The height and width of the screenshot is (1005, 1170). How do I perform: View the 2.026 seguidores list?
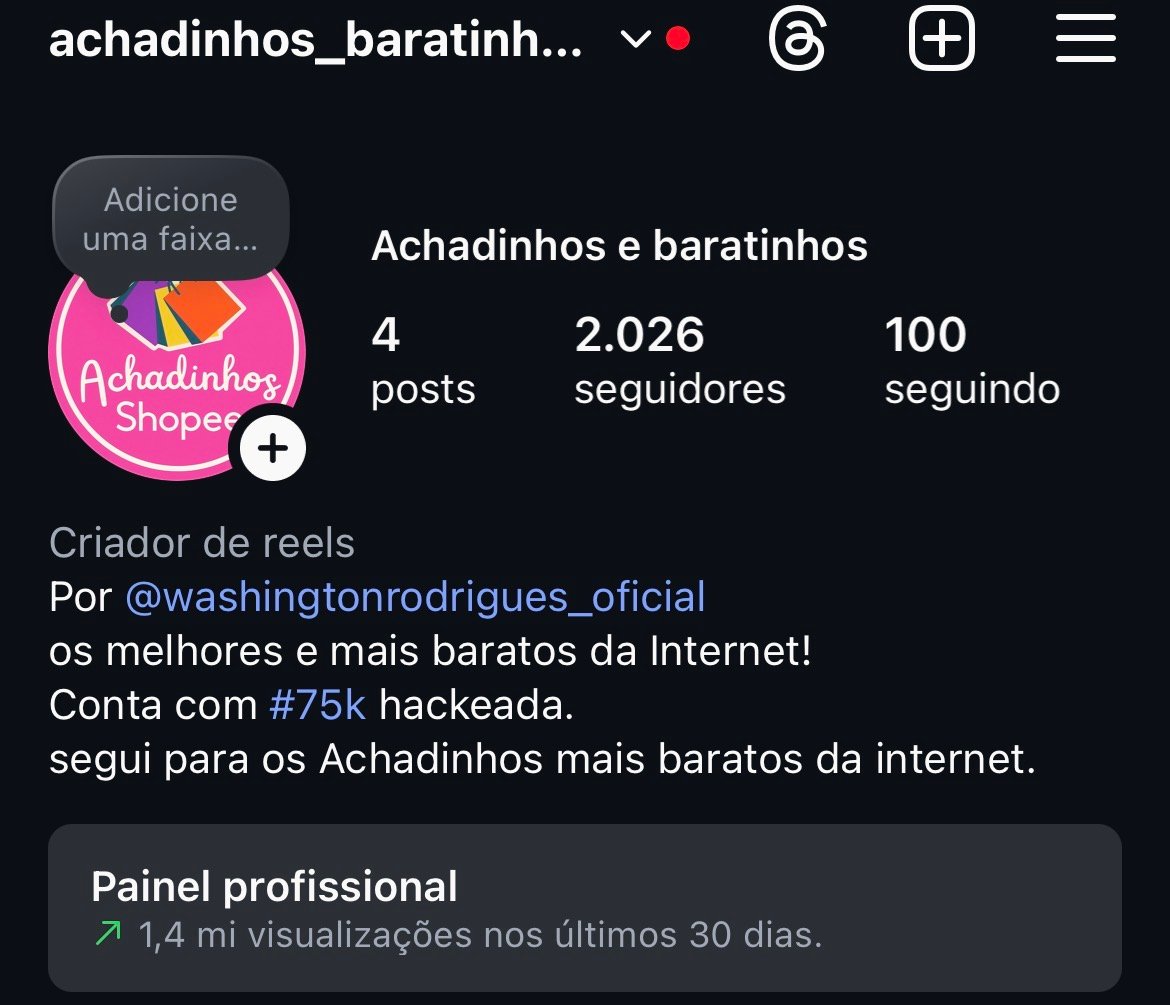(x=679, y=361)
